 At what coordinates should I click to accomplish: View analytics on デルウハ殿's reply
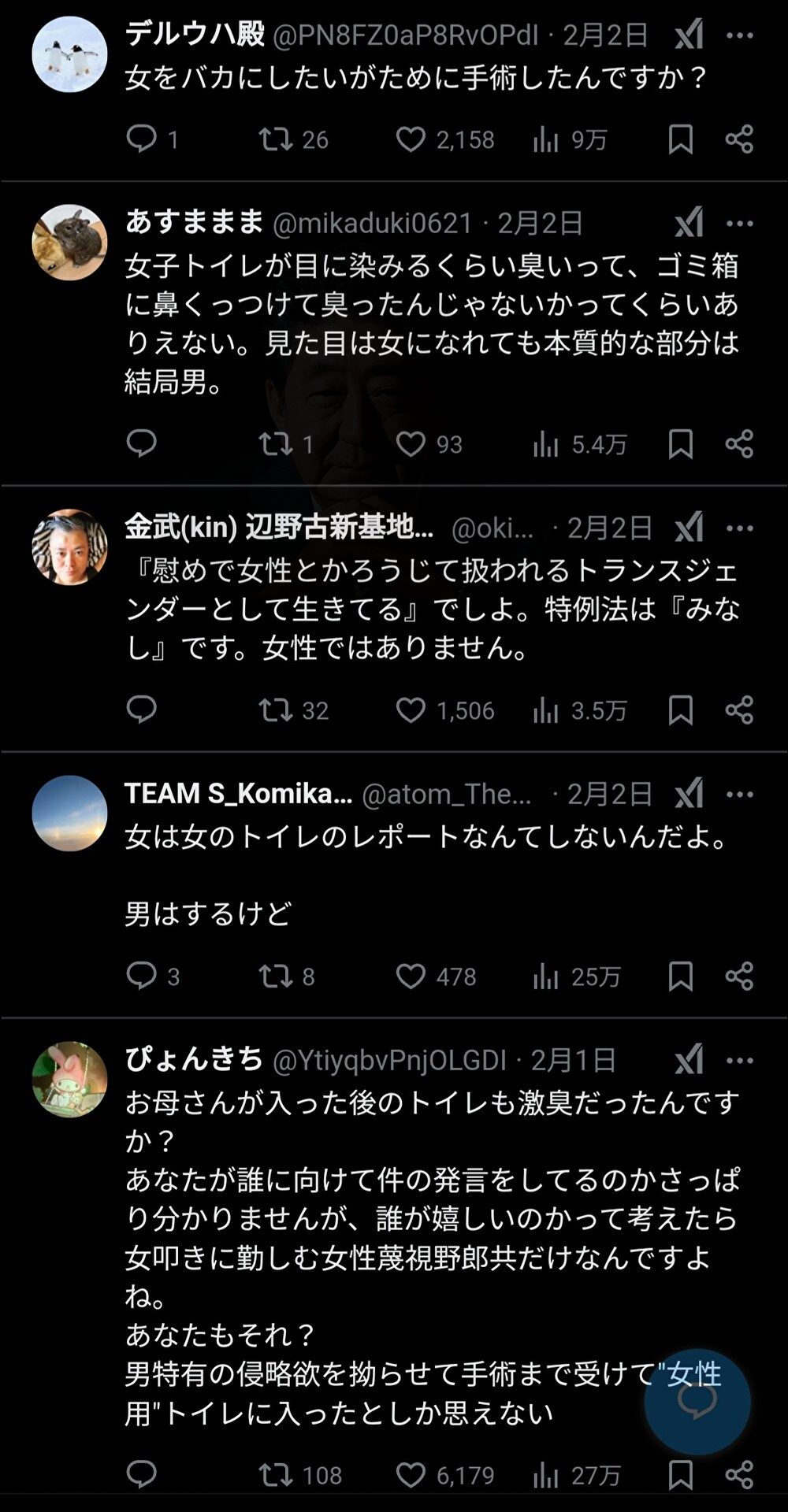[x=545, y=139]
